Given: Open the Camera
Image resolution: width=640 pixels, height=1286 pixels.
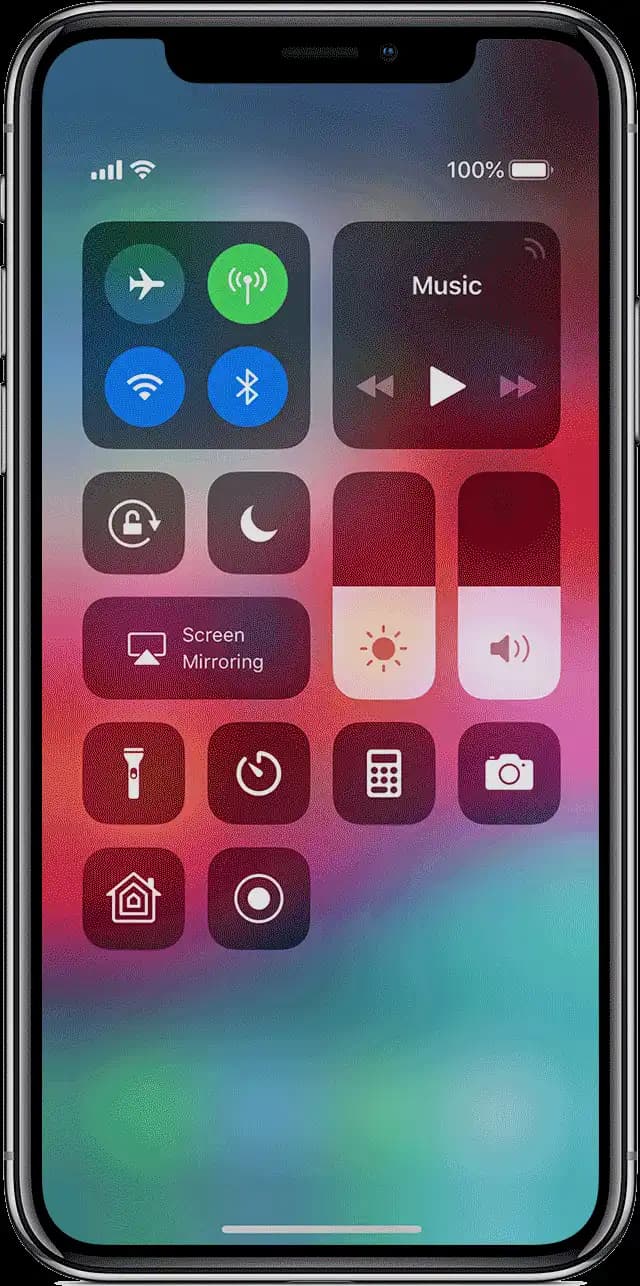Looking at the screenshot, I should pyautogui.click(x=509, y=773).
